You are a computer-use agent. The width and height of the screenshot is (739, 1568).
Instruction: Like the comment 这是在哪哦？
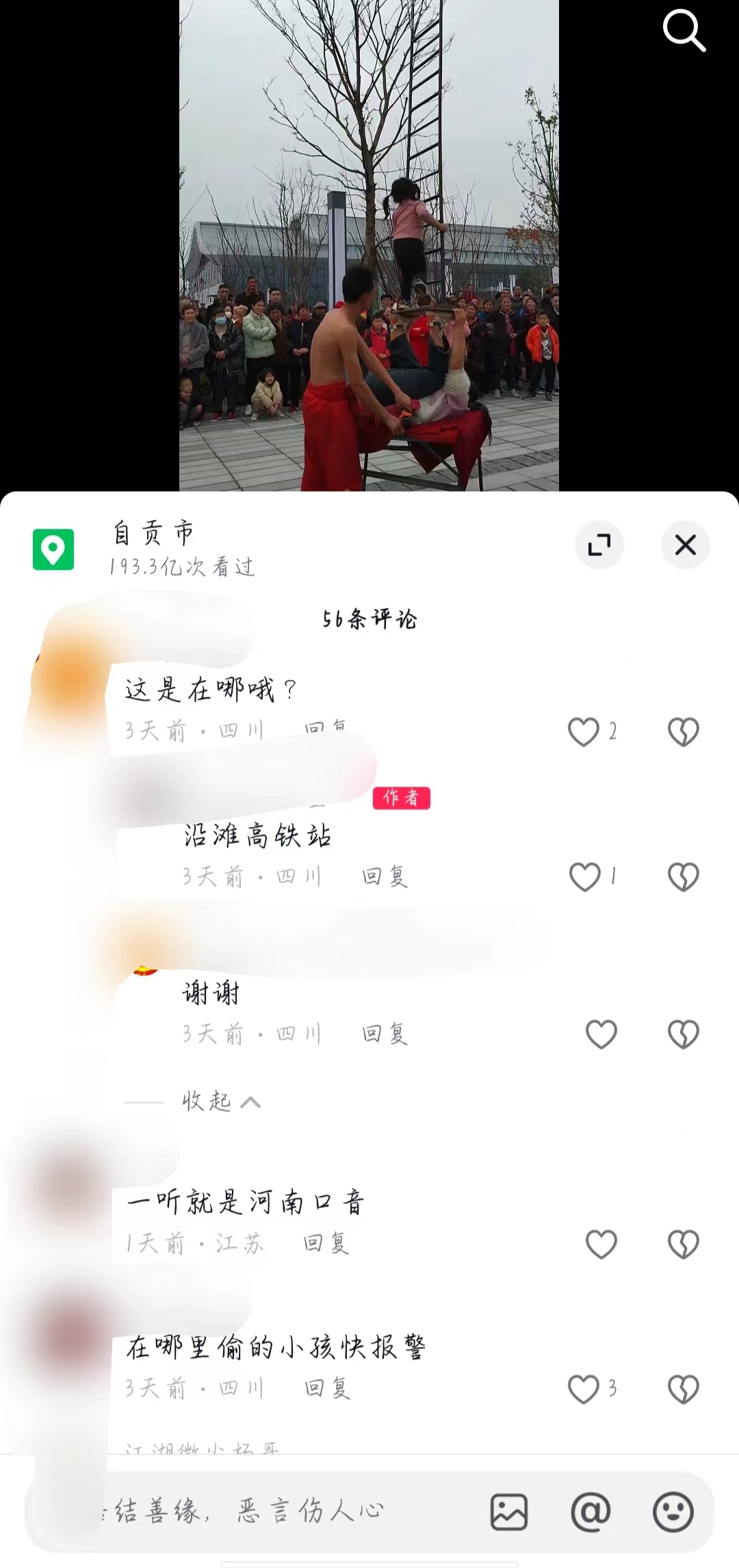[584, 732]
